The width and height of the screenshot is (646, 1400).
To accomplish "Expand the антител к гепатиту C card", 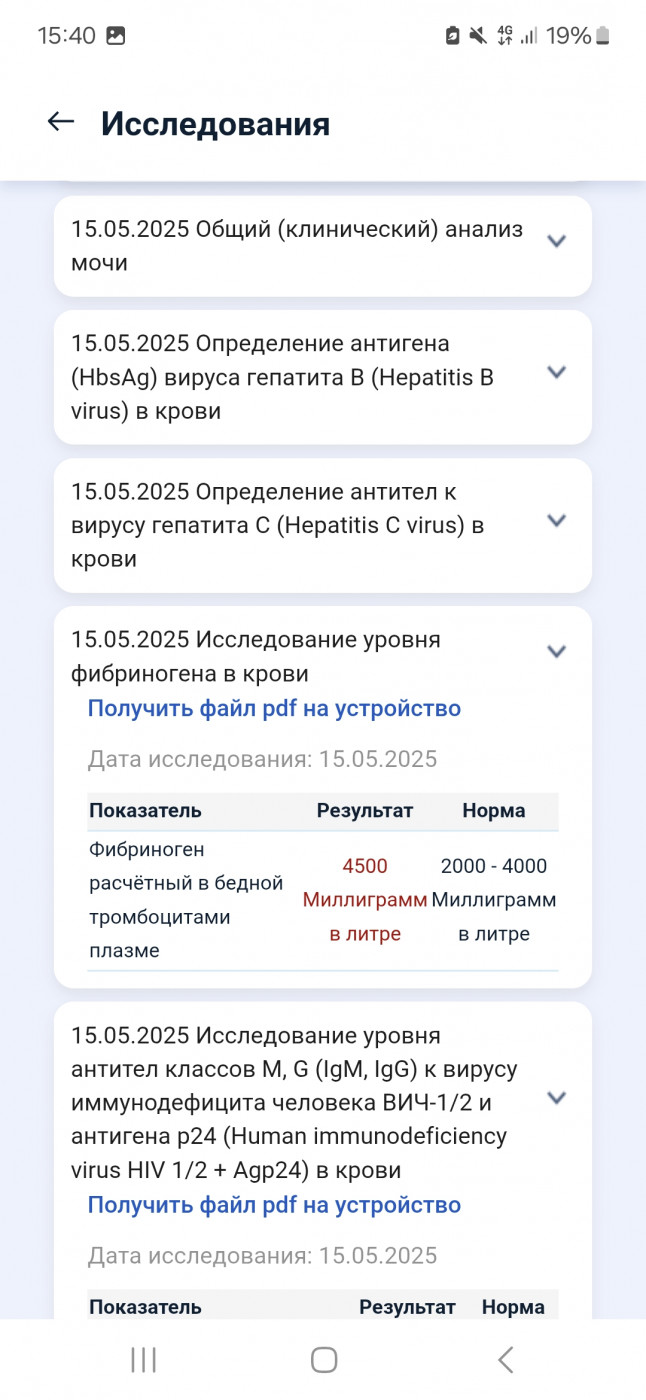I will point(557,520).
